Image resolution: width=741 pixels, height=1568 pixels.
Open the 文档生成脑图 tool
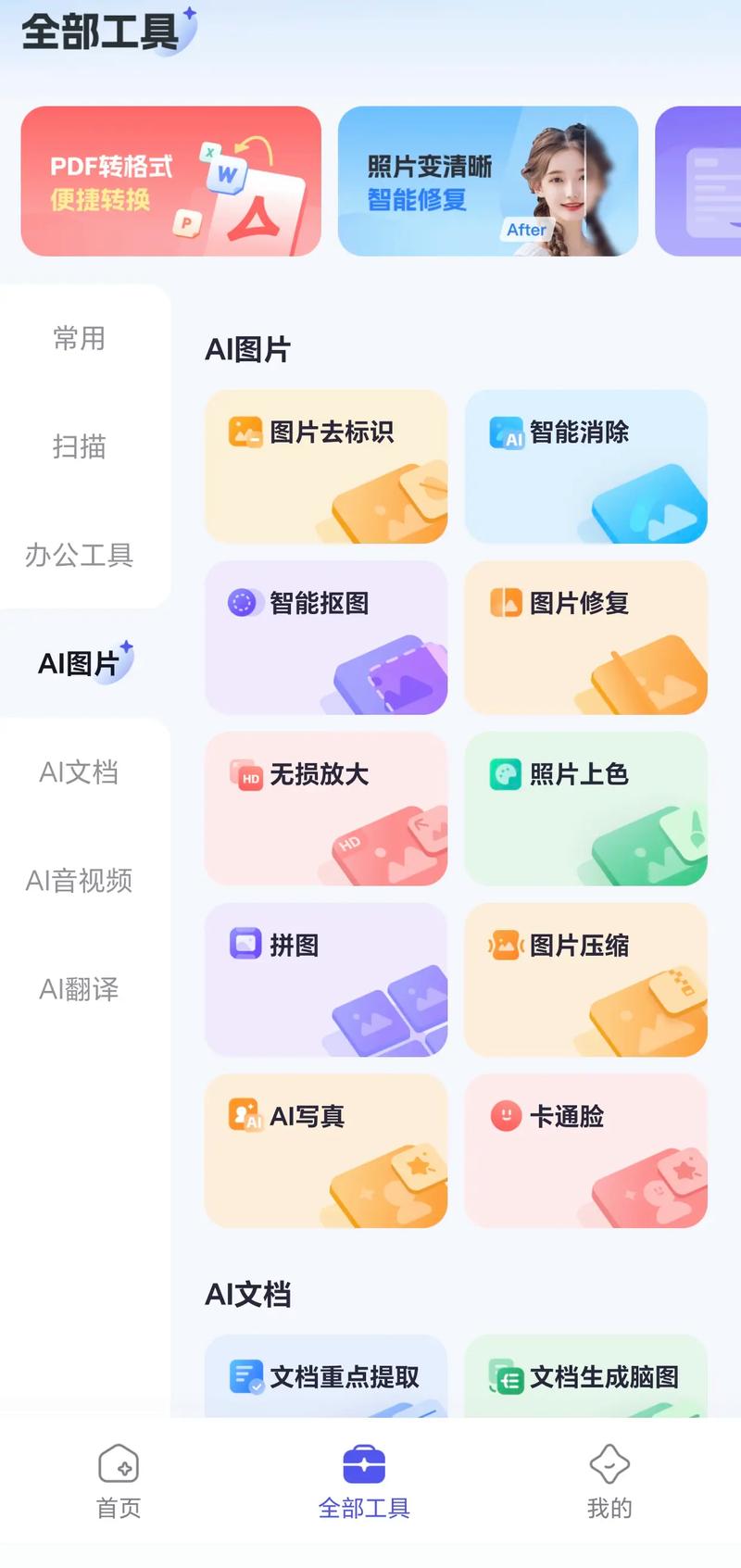[585, 1378]
